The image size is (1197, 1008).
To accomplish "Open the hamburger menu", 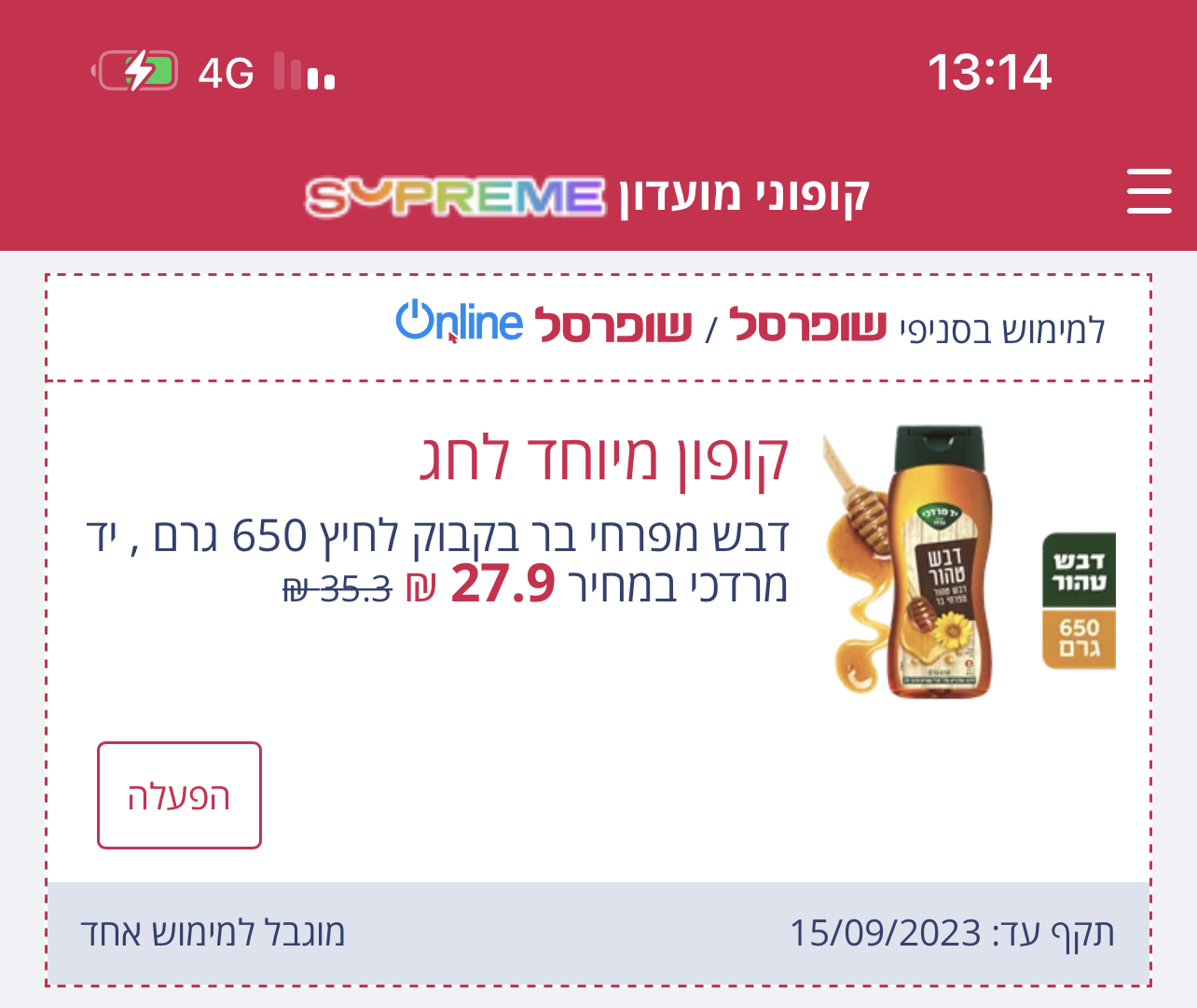I will coord(1149,192).
